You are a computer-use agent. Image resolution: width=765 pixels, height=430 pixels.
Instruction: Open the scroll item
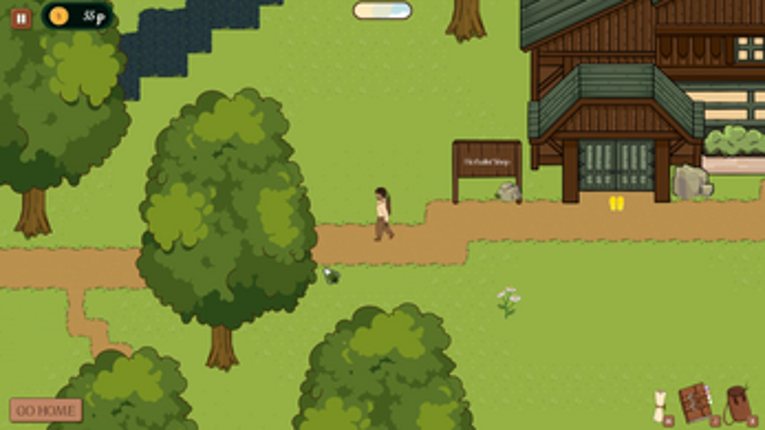click(x=660, y=407)
